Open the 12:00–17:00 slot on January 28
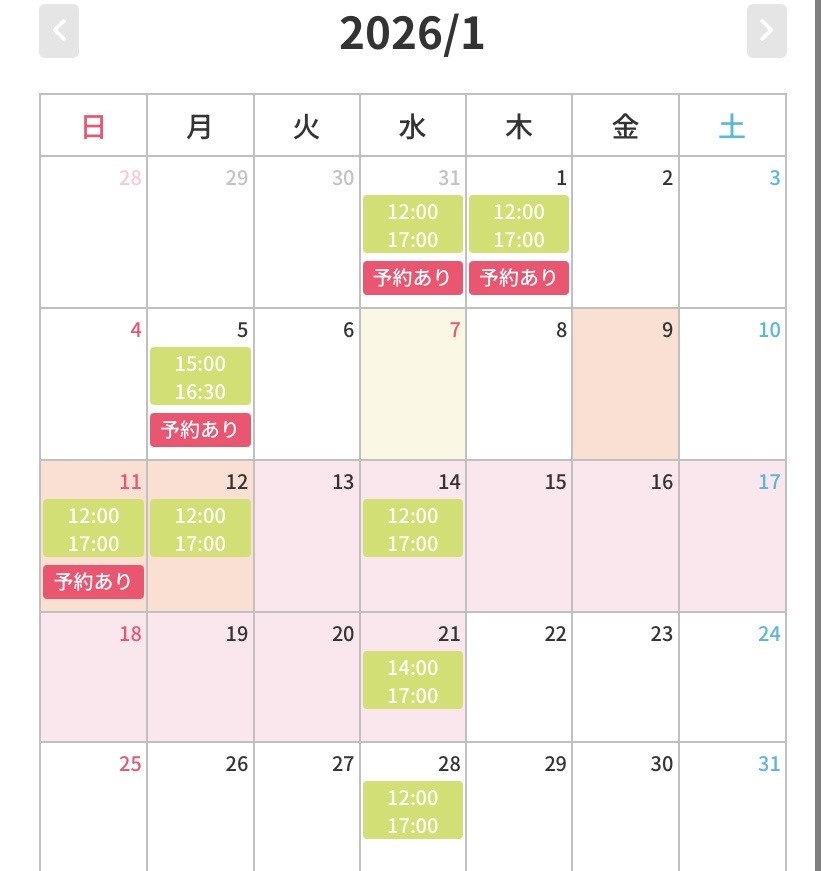This screenshot has height=871, width=826. (412, 811)
